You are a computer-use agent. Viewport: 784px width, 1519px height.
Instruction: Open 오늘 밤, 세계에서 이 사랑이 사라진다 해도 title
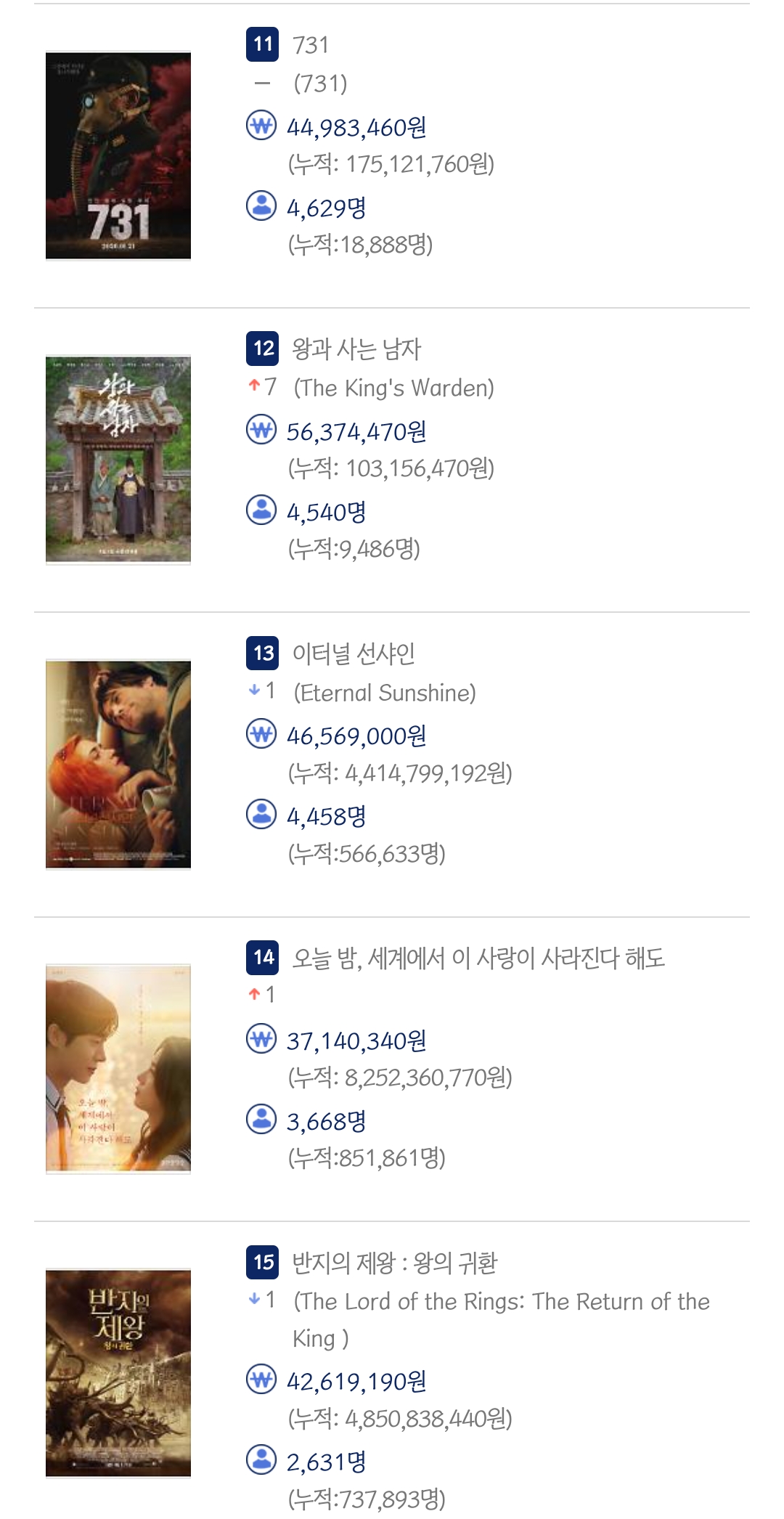478,958
